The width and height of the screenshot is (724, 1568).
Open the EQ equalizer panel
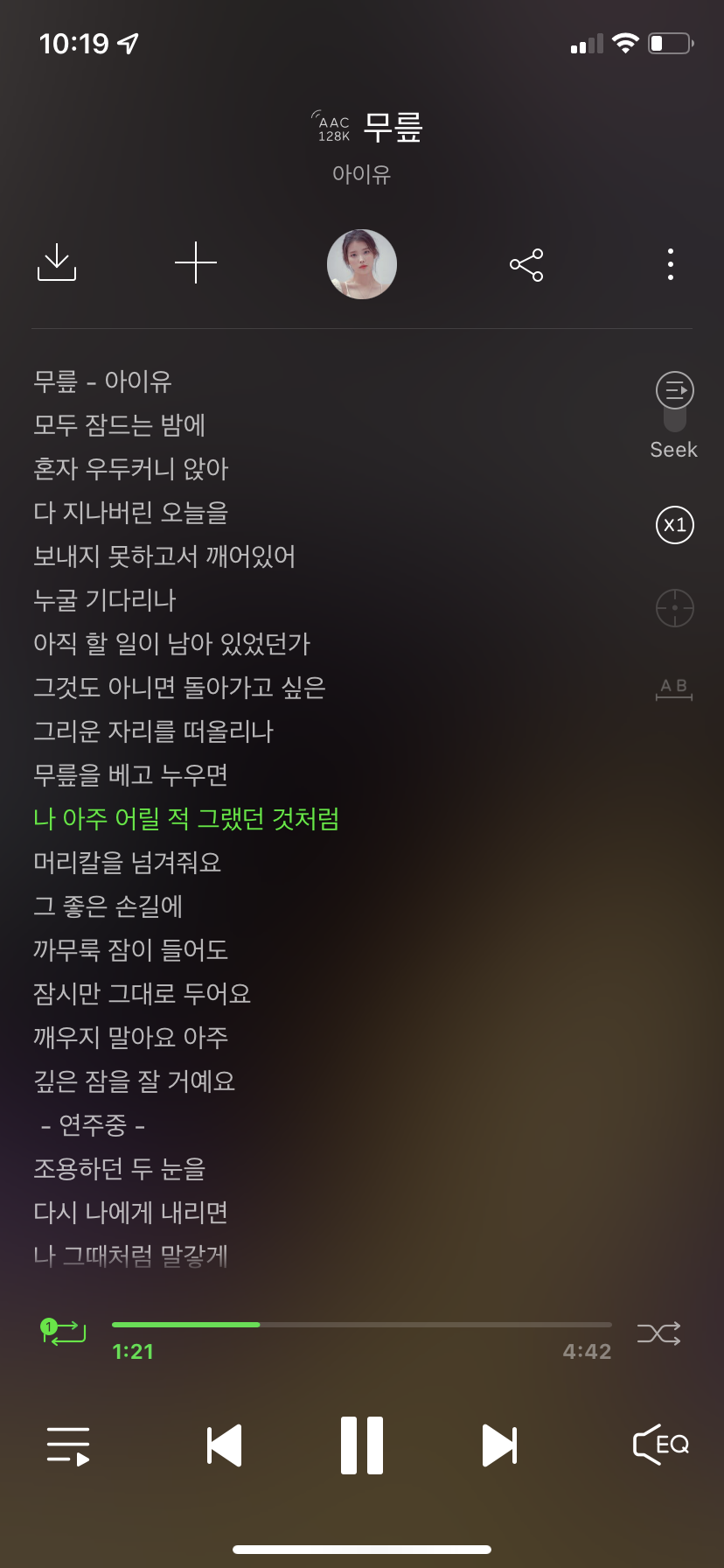[660, 1445]
